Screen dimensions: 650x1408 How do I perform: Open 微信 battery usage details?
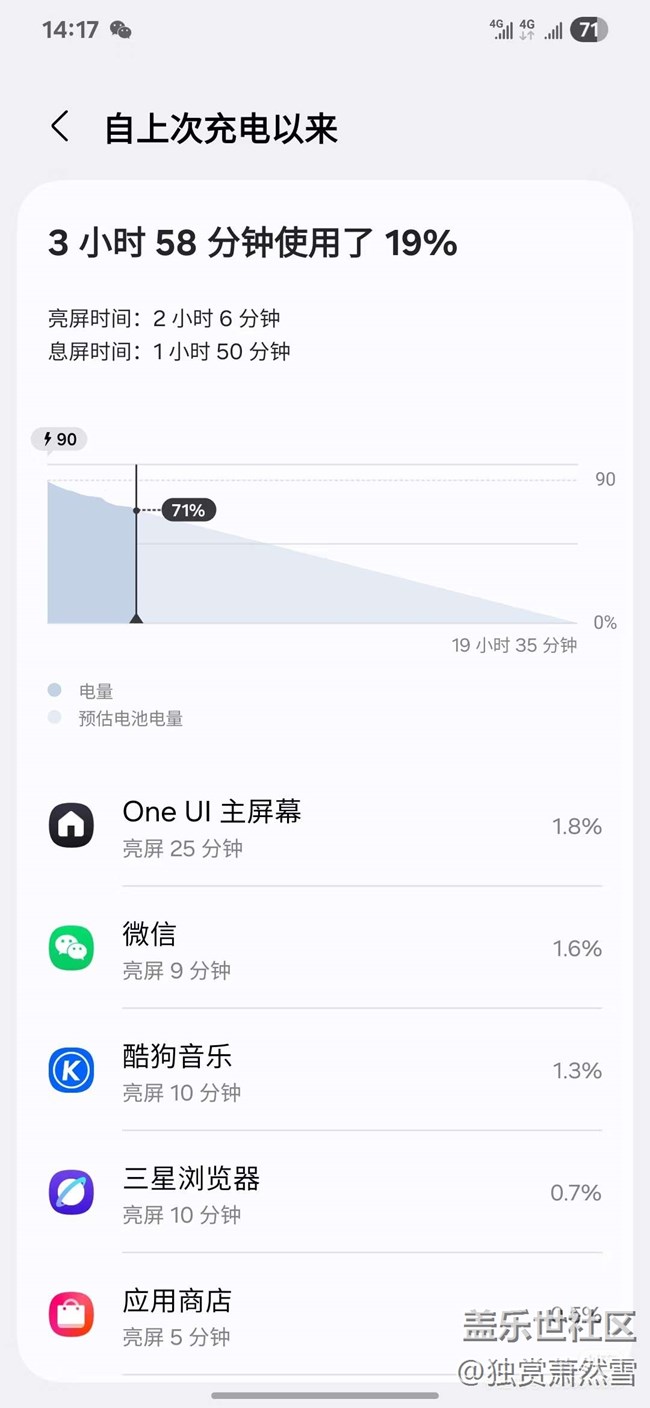click(325, 949)
